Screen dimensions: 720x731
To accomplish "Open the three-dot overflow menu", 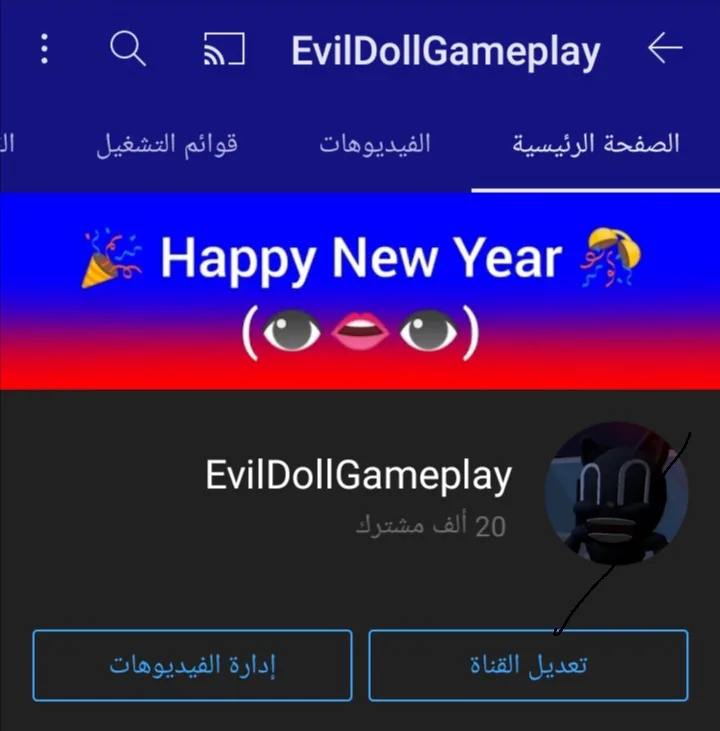I will pyautogui.click(x=44, y=48).
